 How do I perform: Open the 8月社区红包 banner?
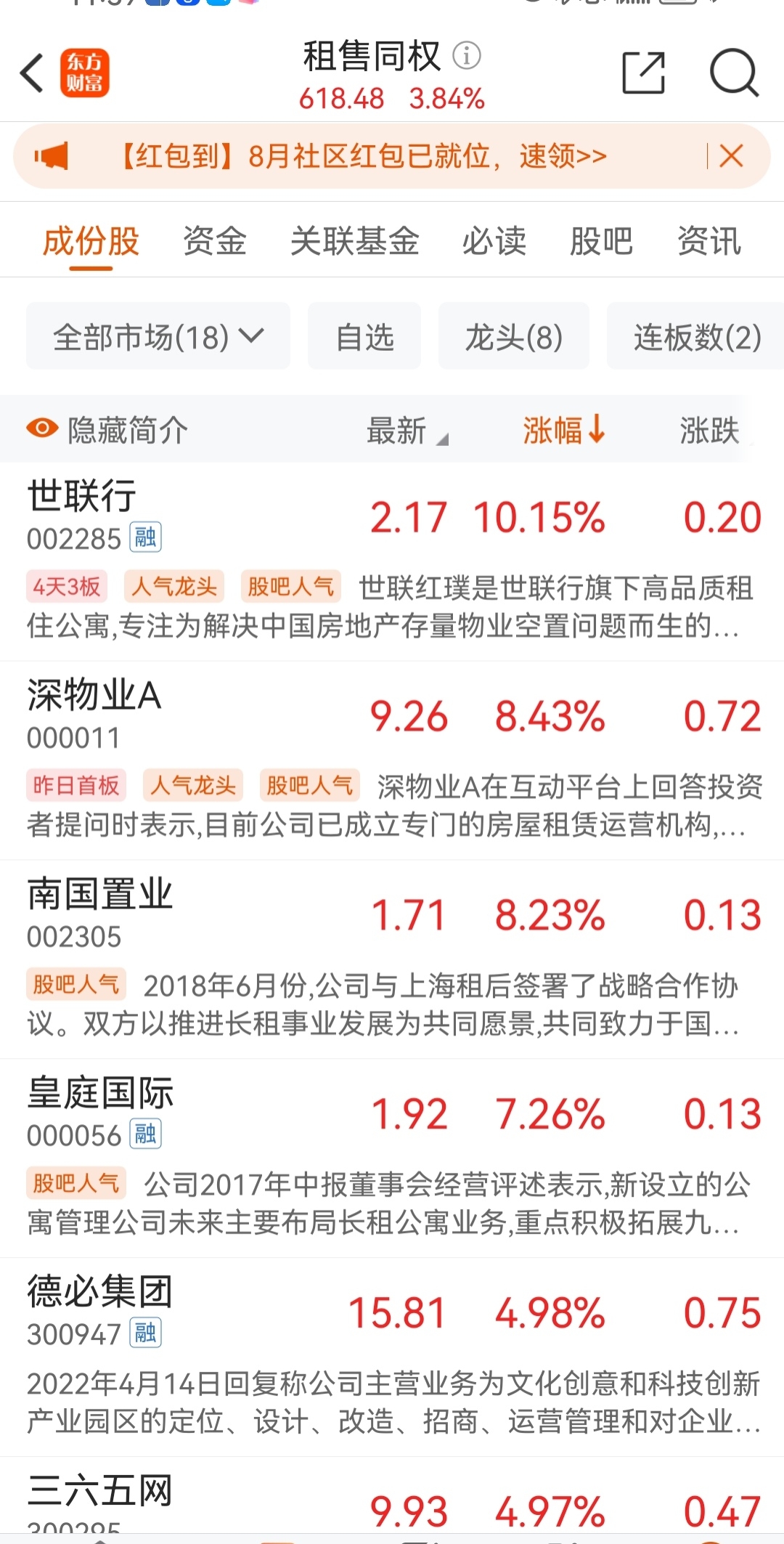(363, 156)
